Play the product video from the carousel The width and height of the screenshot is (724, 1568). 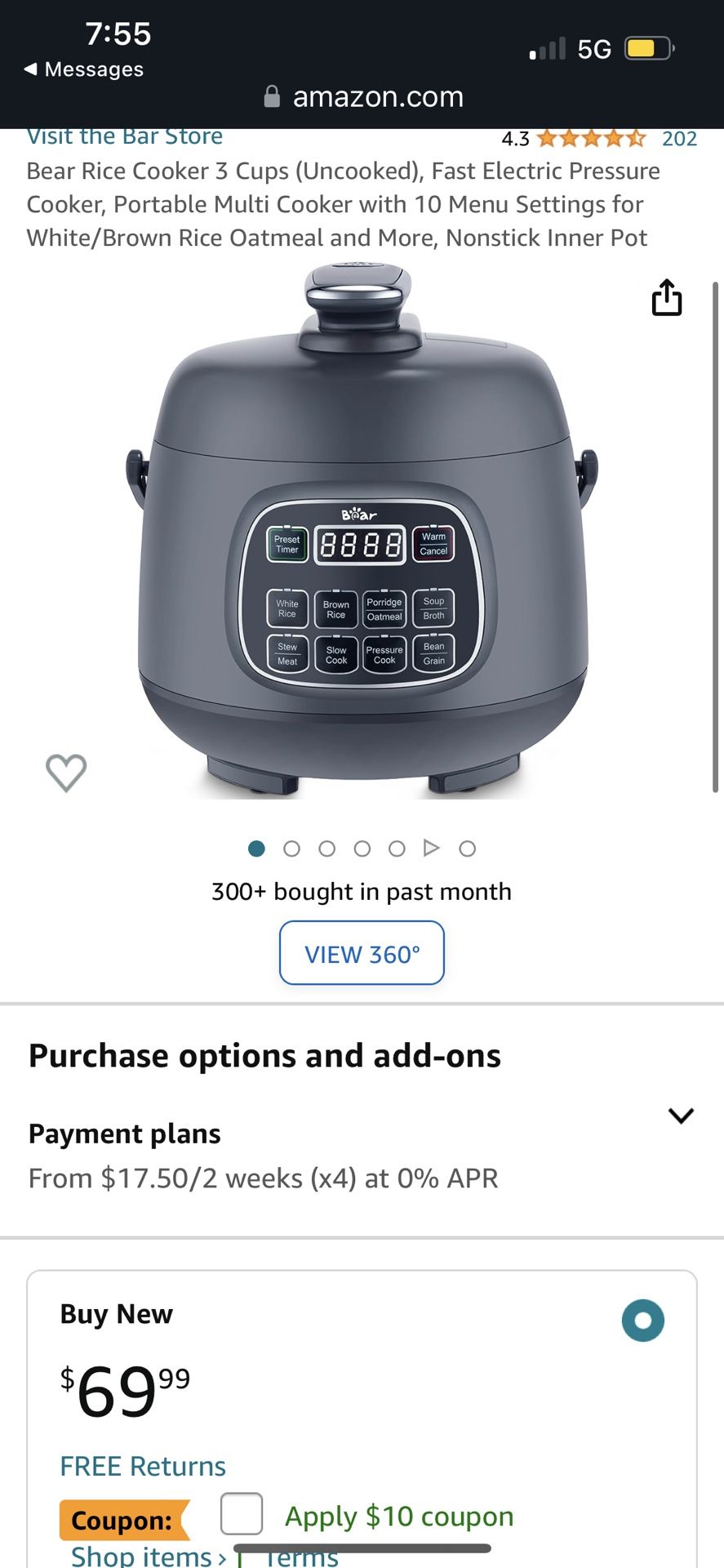(x=432, y=849)
